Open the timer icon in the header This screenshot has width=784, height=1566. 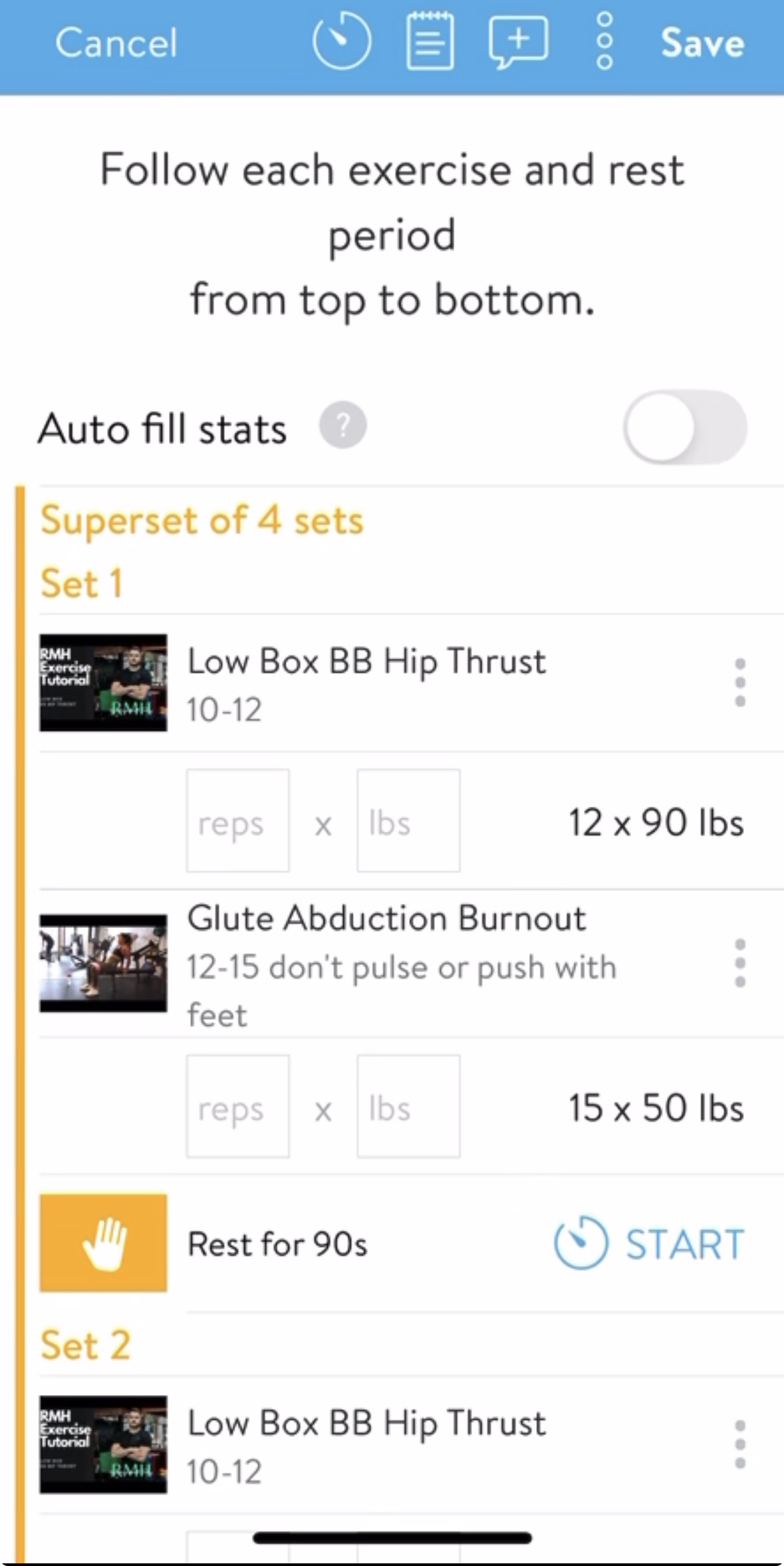(x=341, y=42)
